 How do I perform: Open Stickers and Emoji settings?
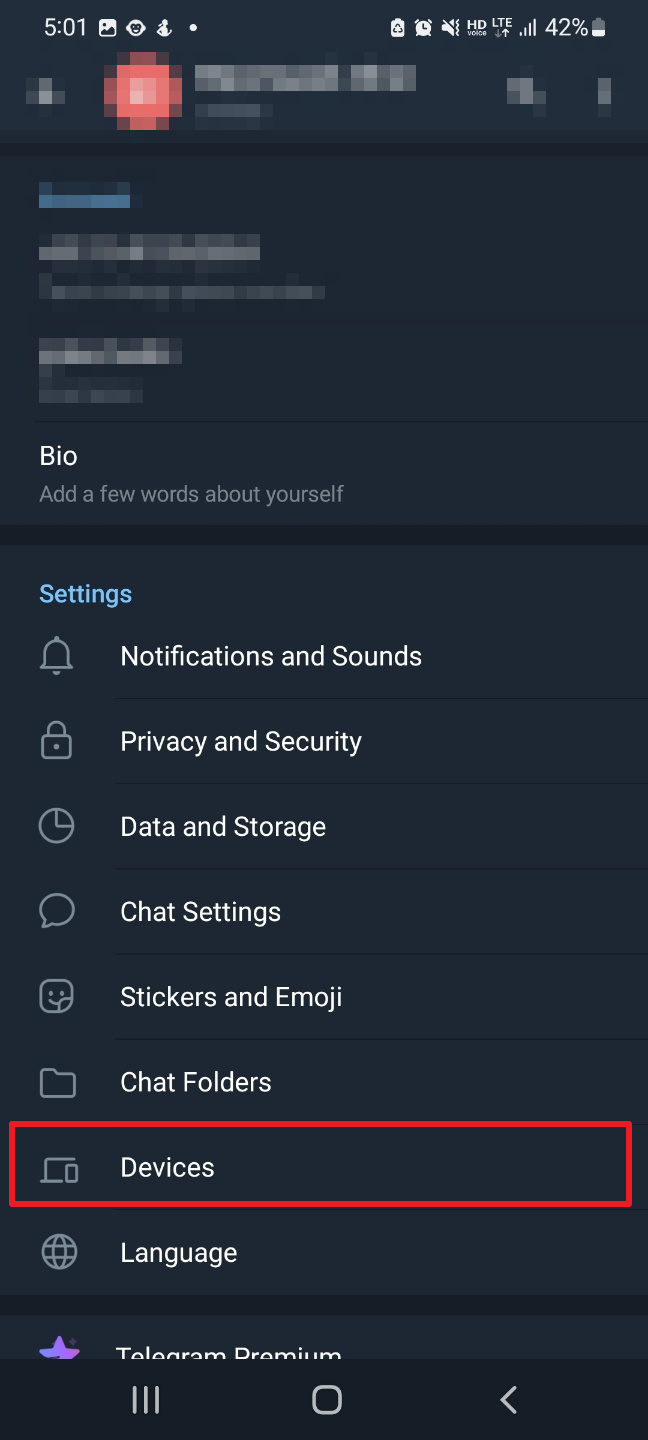231,997
